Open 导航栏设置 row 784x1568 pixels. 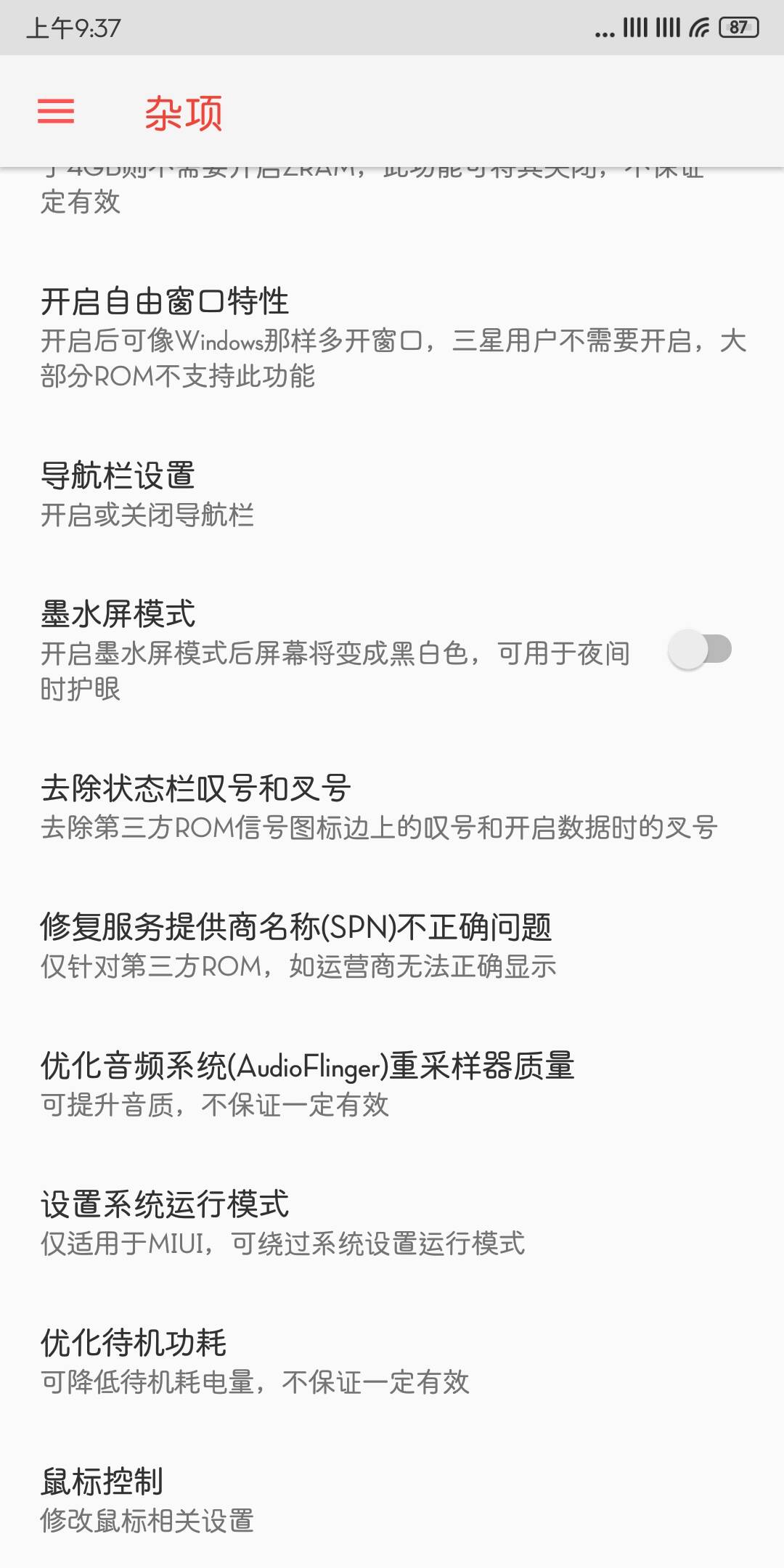pos(392,494)
